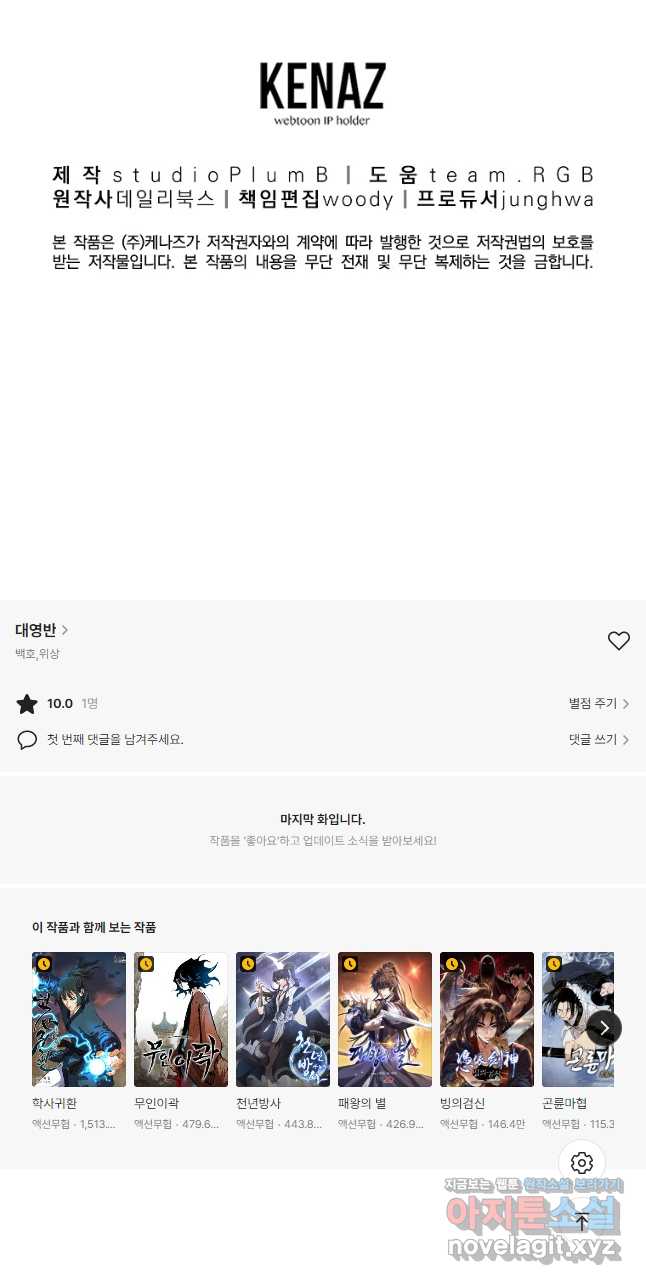Open the 패왕의 별 recommendation
The image size is (646, 1285).
[385, 1019]
